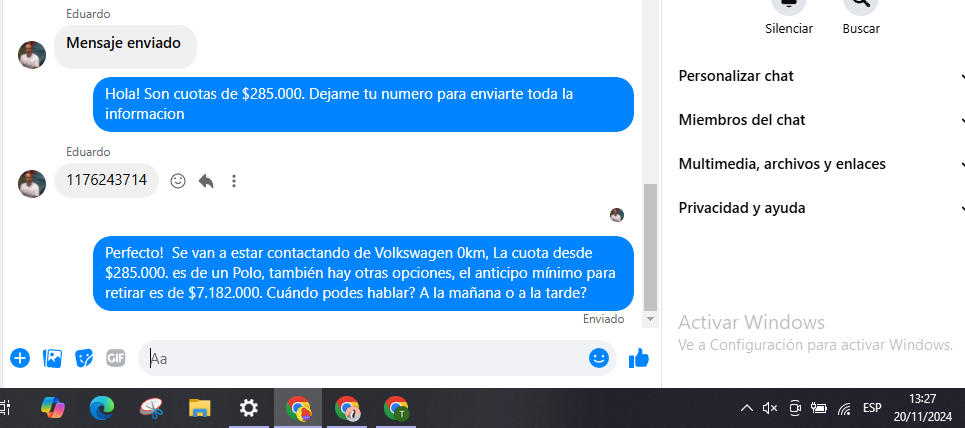Image resolution: width=965 pixels, height=428 pixels.
Task: React with emoji to 1176243714 message
Action: tap(178, 181)
